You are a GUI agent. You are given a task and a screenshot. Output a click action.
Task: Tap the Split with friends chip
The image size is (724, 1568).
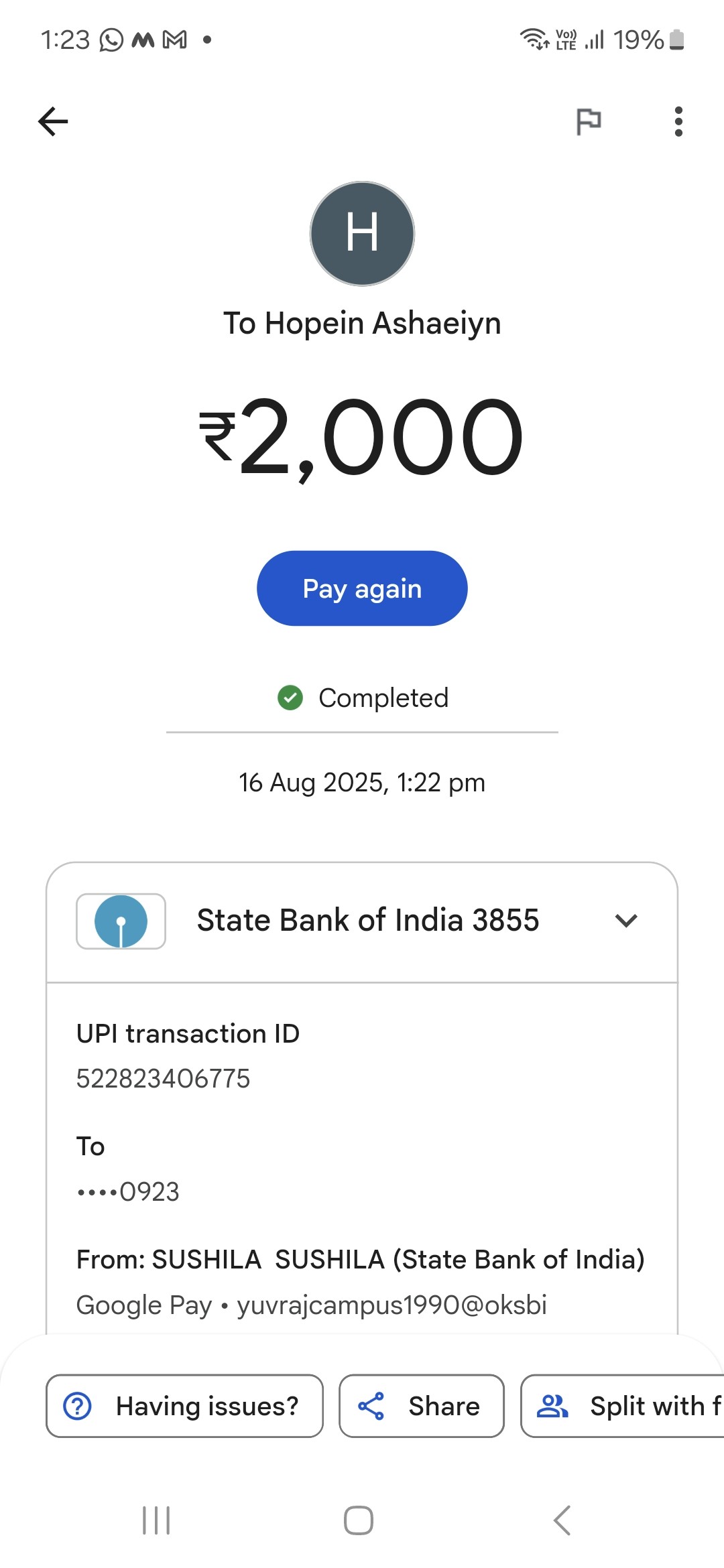click(622, 1406)
